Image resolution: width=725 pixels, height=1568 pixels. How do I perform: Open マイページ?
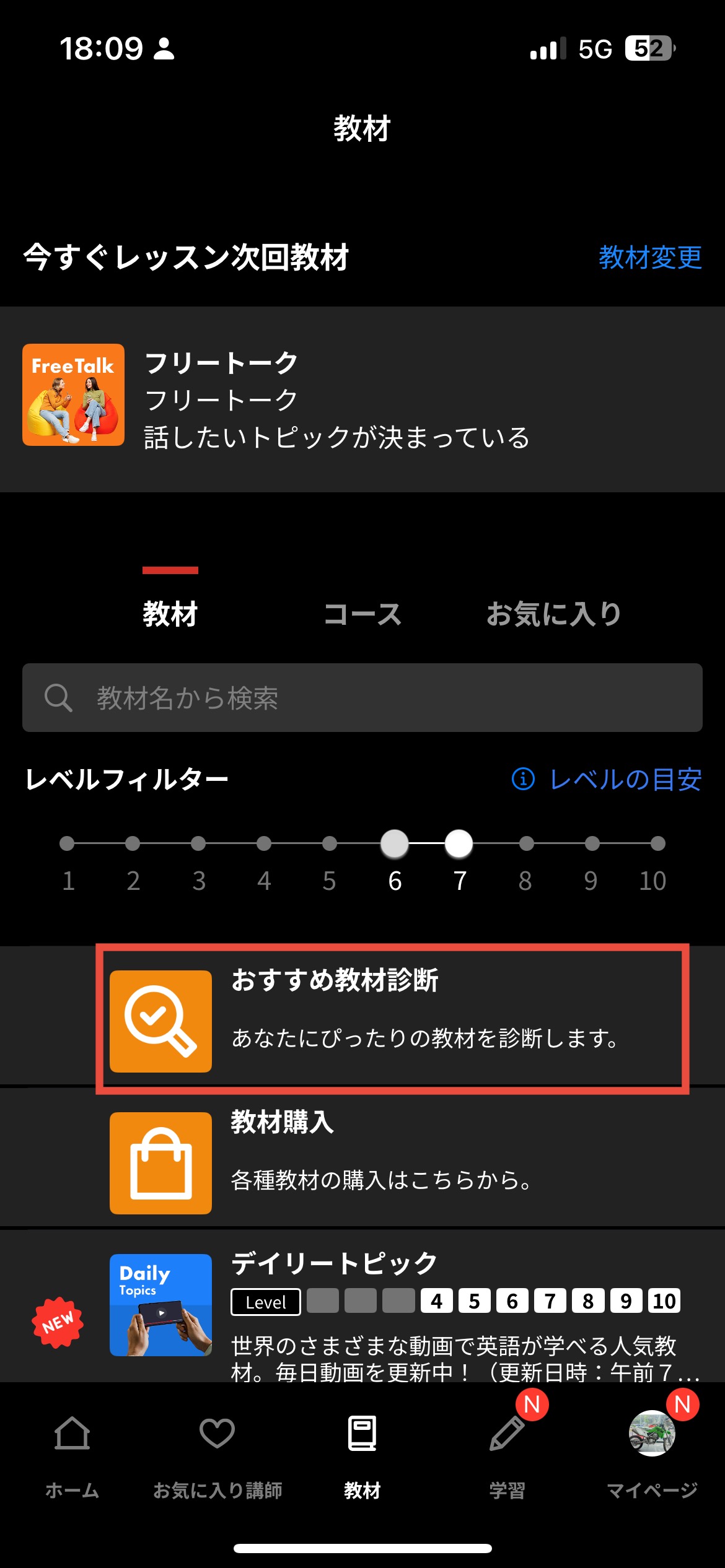click(652, 1455)
